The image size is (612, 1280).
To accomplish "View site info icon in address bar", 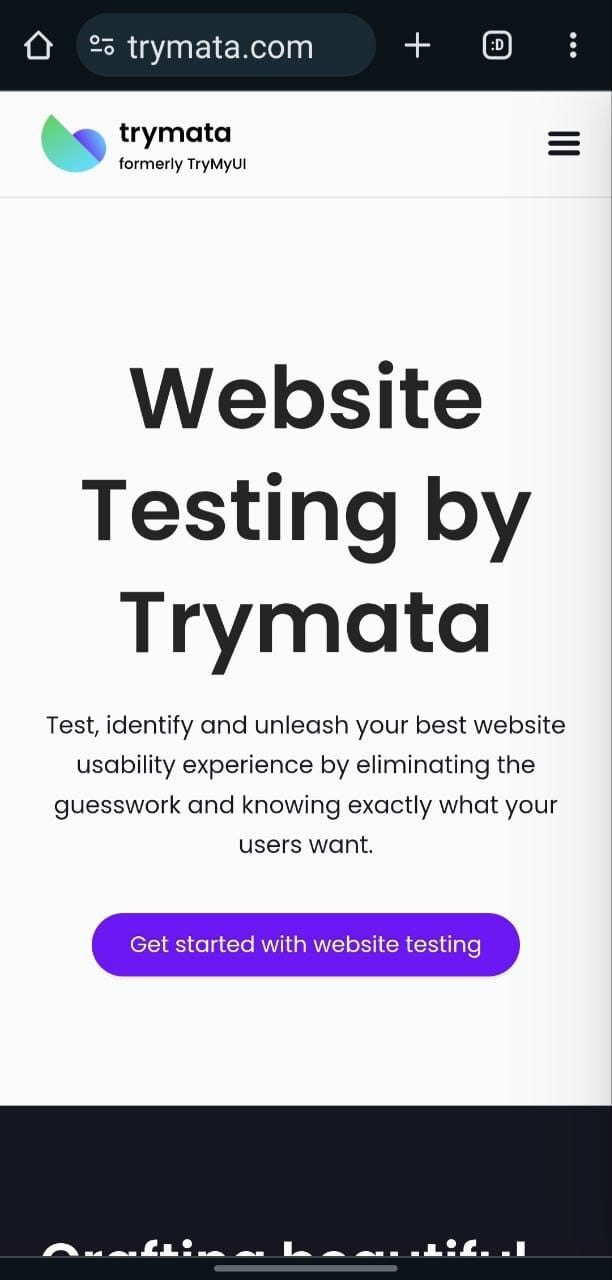I will click(101, 46).
